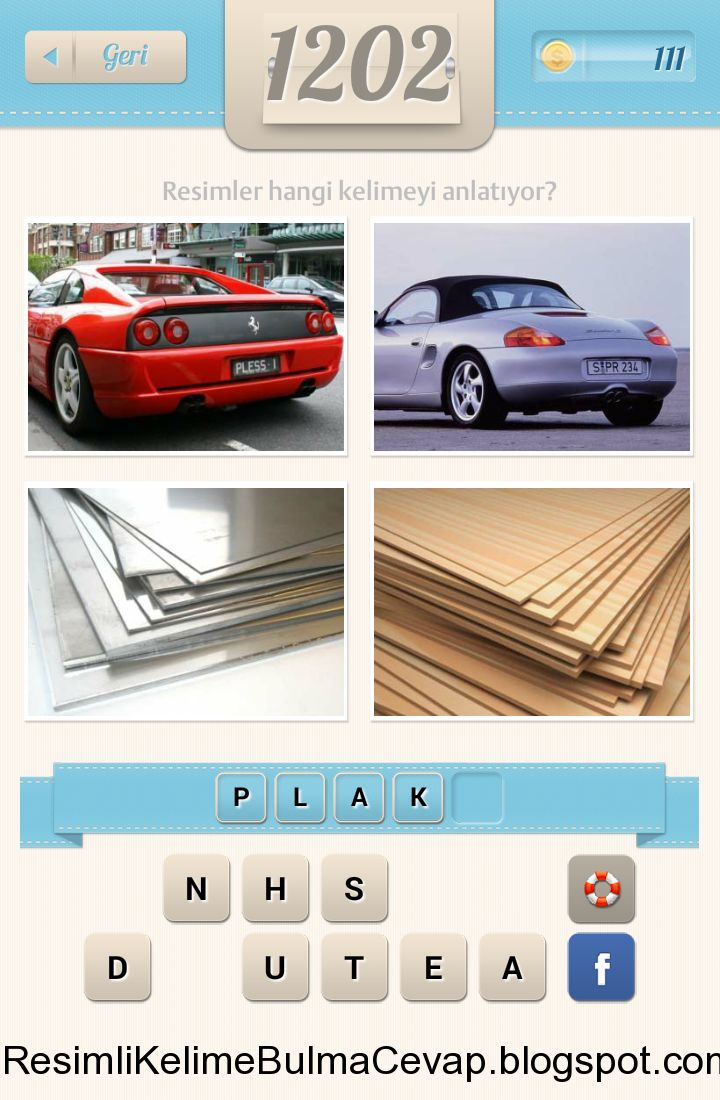This screenshot has width=720, height=1100.
Task: Tap the letter D tile
Action: coord(117,967)
